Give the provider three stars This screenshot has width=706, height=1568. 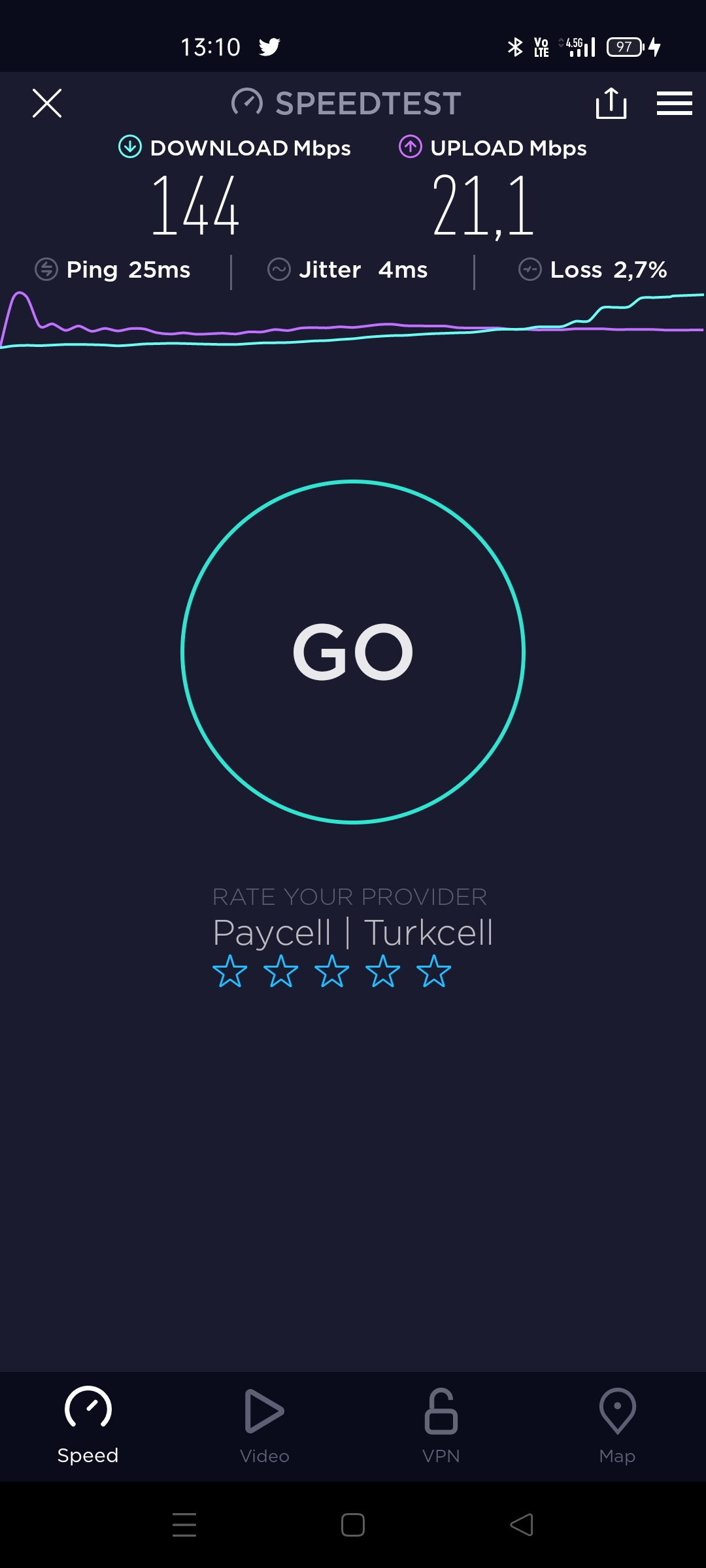(x=332, y=971)
